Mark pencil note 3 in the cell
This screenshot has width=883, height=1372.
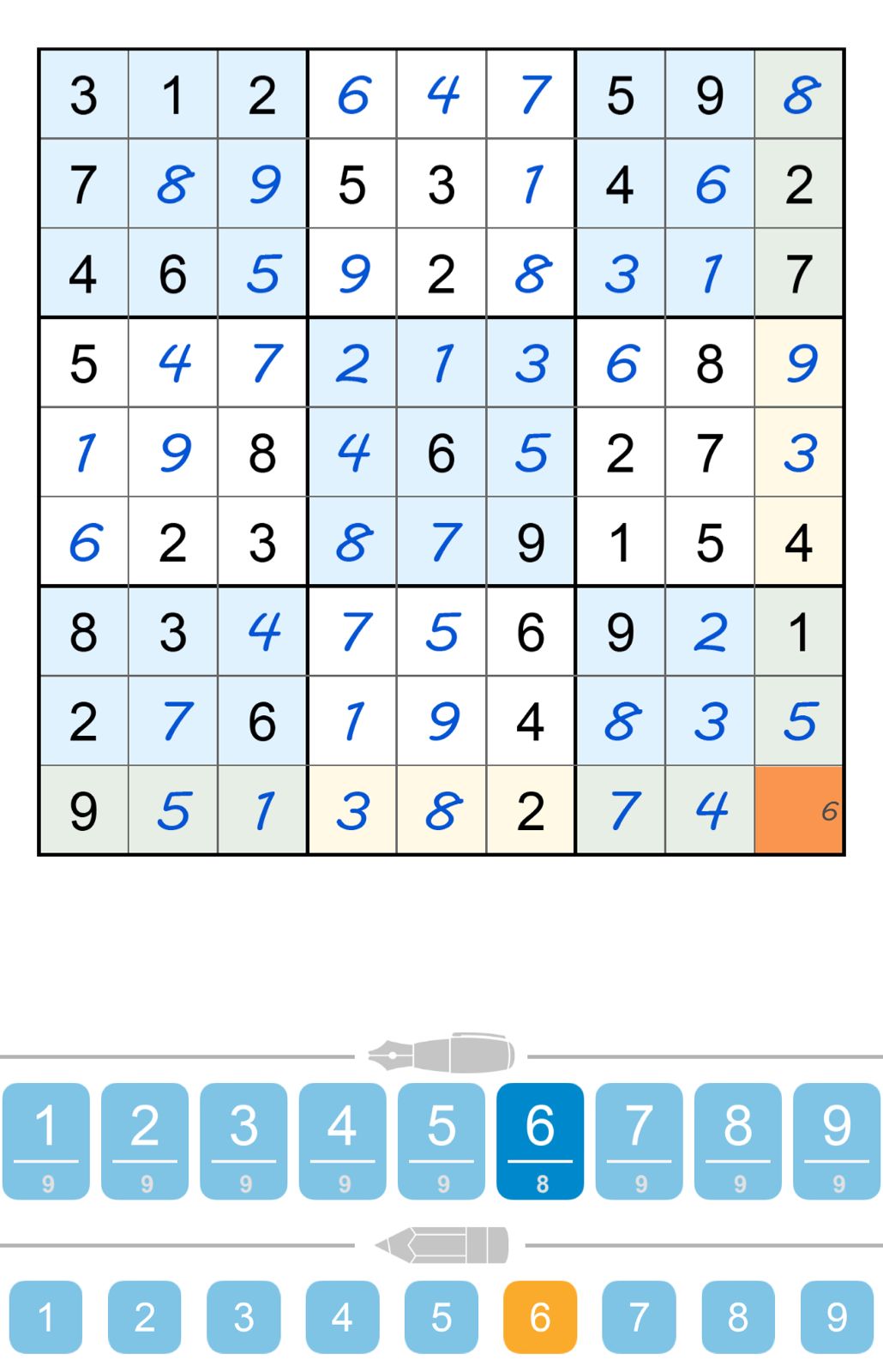coord(243,1317)
